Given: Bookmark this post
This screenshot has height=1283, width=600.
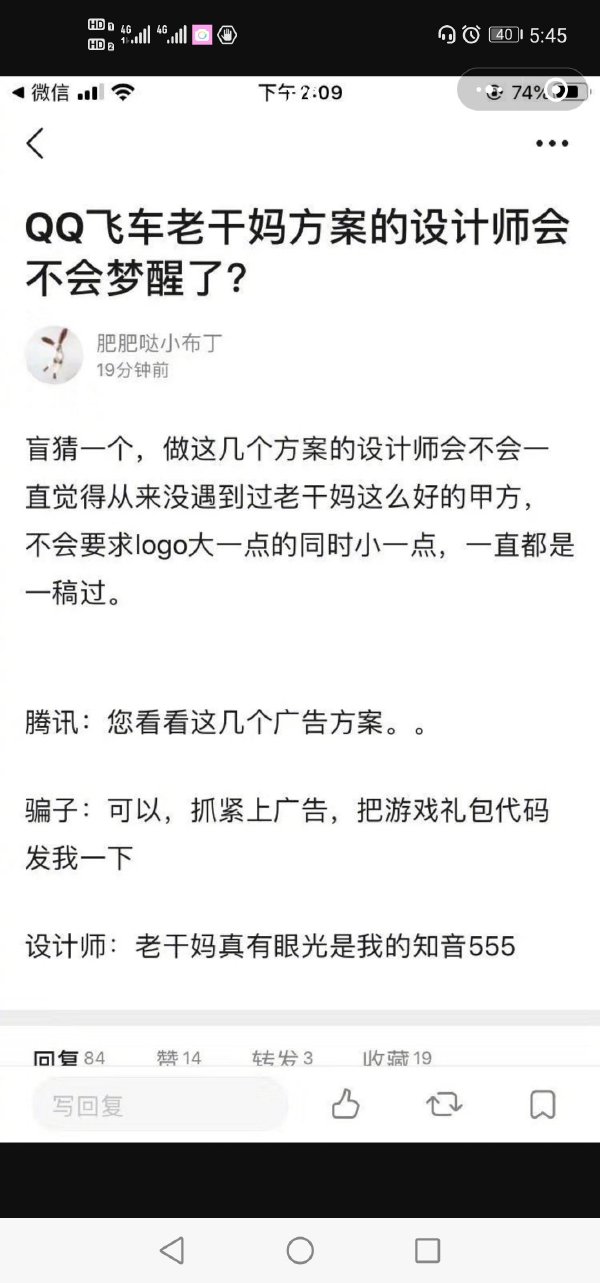Looking at the screenshot, I should (x=542, y=1105).
